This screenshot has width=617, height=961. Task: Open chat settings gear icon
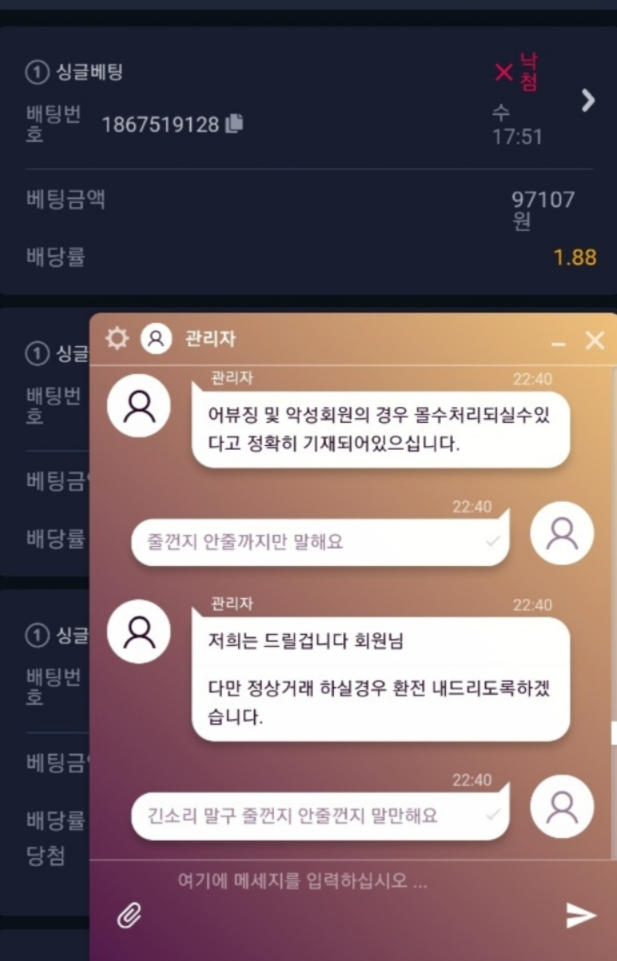pos(117,339)
